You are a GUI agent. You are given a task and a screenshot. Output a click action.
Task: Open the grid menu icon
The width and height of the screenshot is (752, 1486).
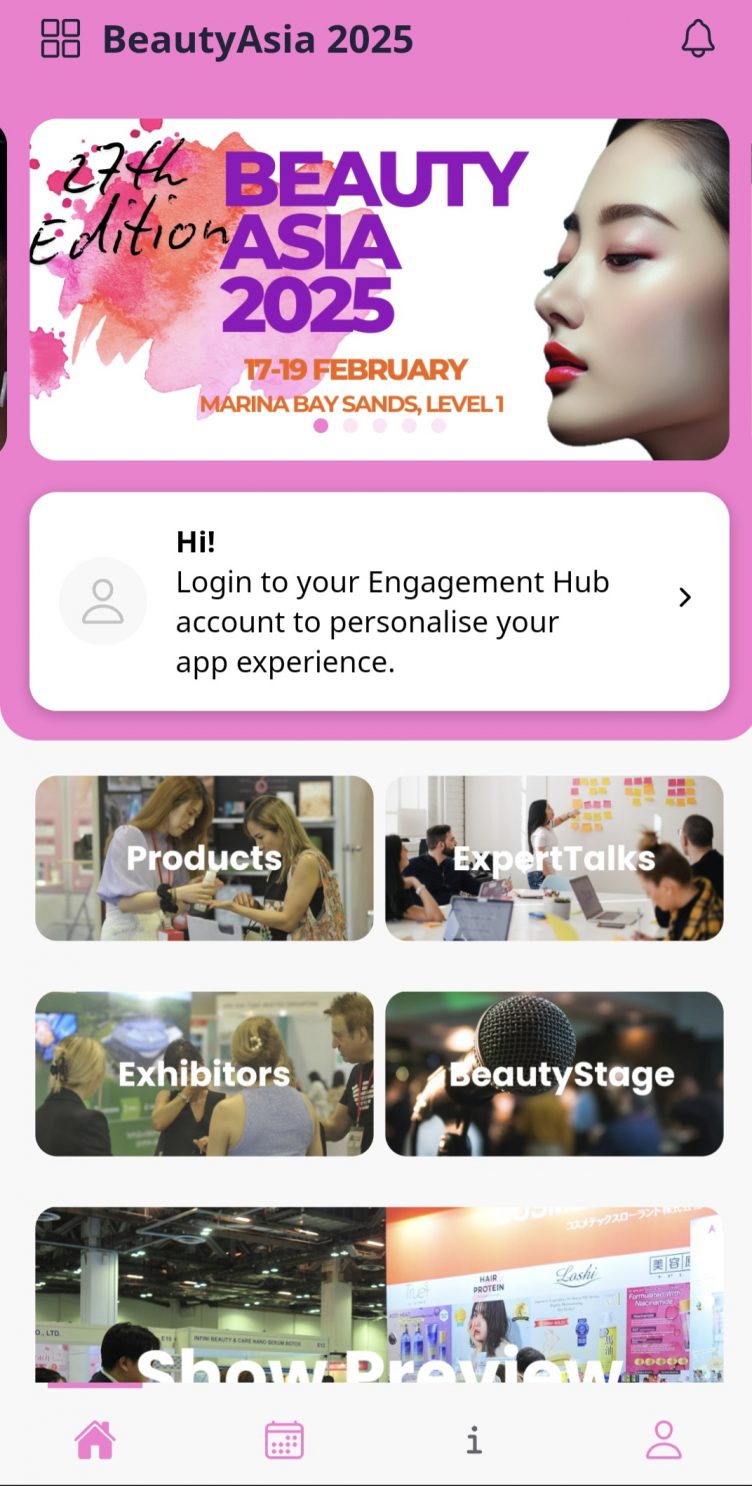click(60, 39)
